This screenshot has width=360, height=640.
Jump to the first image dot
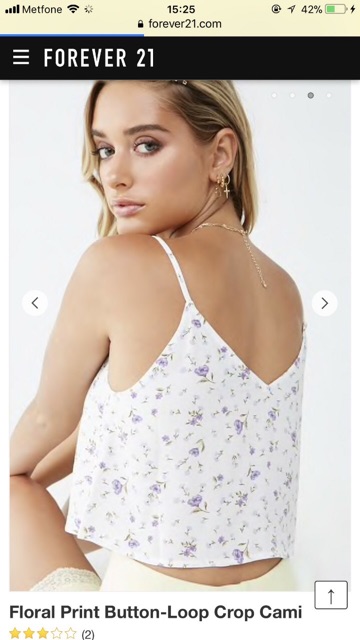point(274,95)
